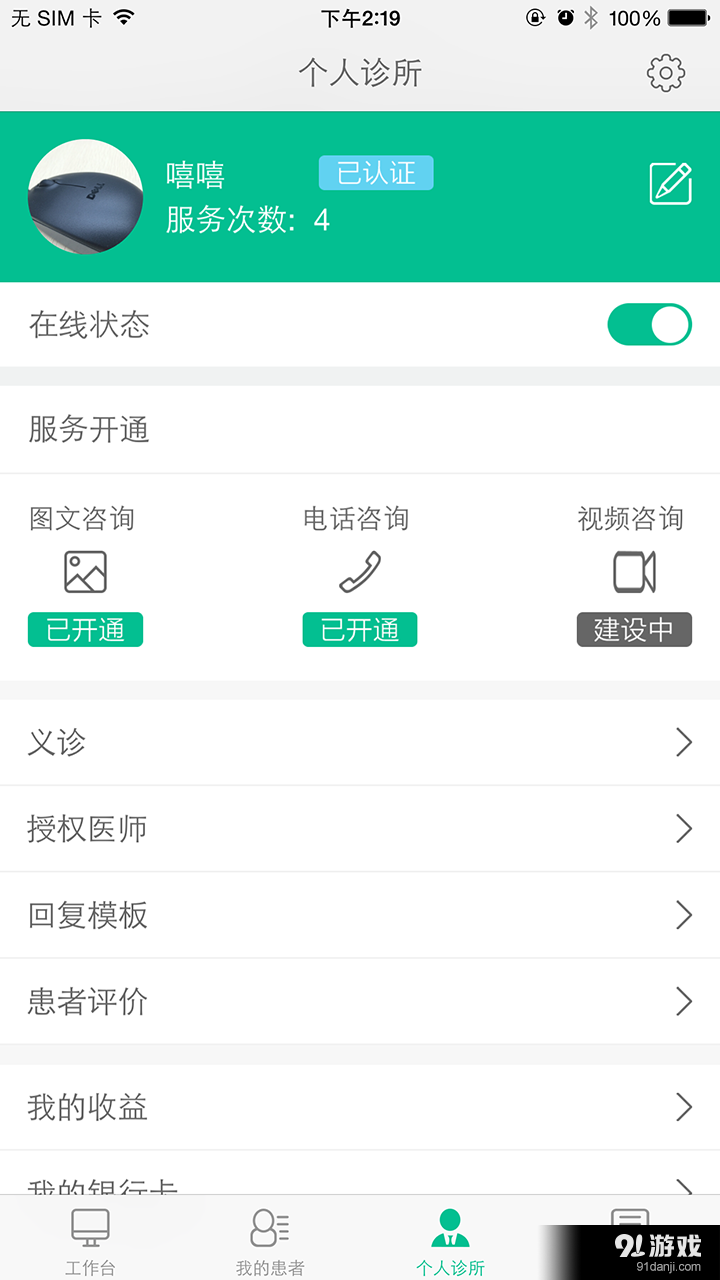Viewport: 720px width, 1280px height.
Task: Click the profile avatar photo
Action: pos(85,197)
